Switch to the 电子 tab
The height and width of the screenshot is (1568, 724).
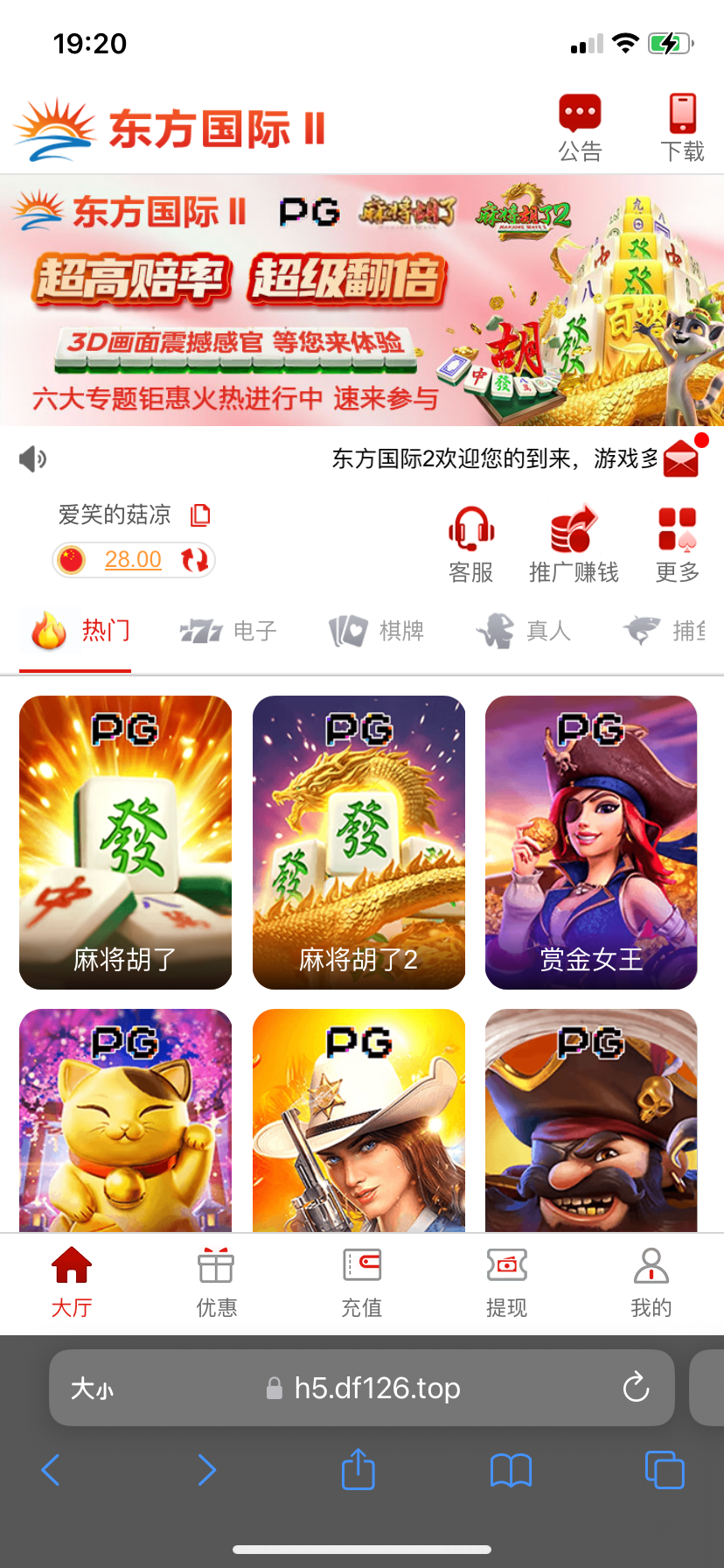tap(229, 631)
